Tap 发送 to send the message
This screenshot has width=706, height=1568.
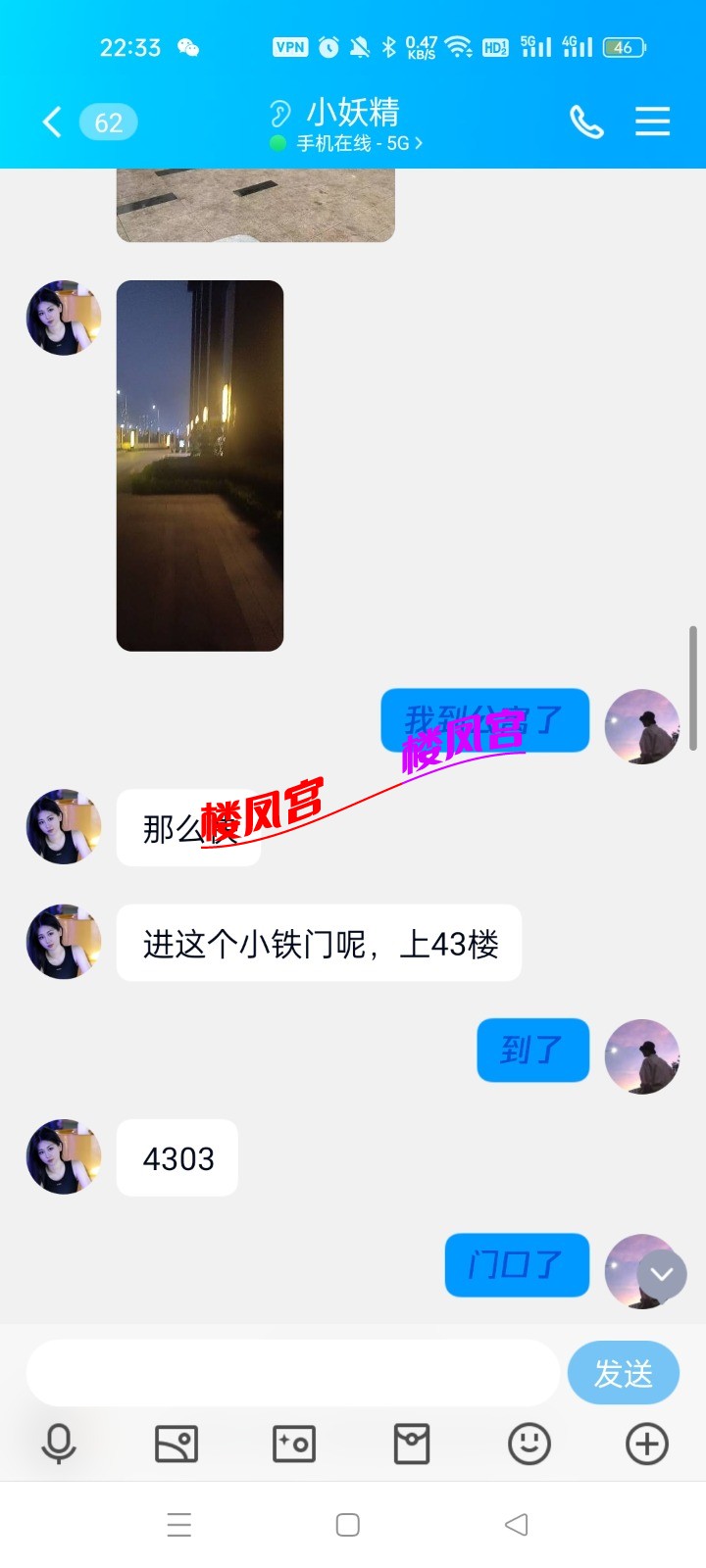click(623, 1373)
